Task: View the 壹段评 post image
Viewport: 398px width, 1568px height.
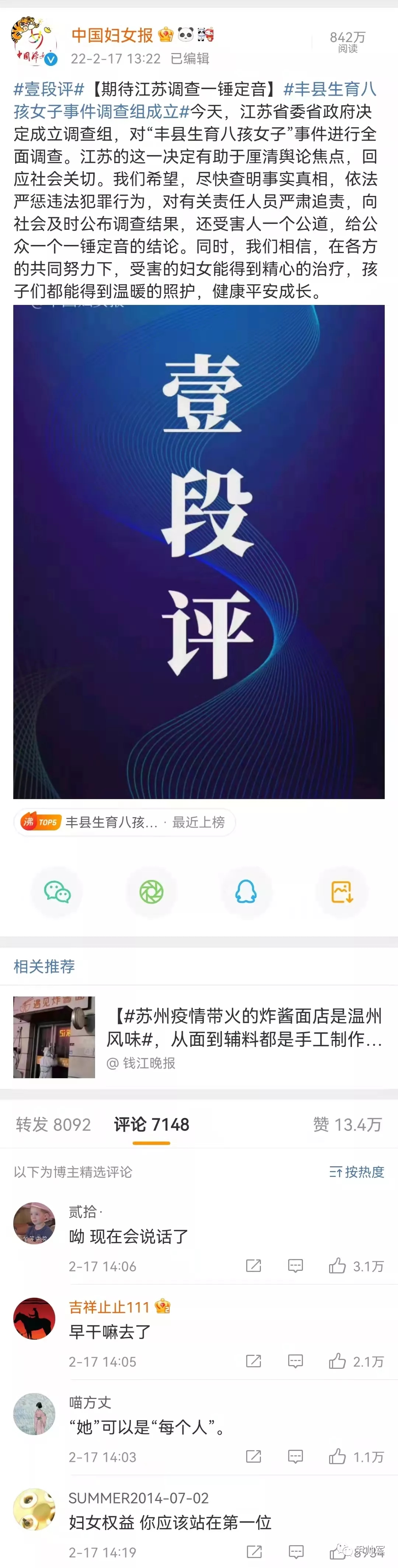Action: tap(199, 552)
